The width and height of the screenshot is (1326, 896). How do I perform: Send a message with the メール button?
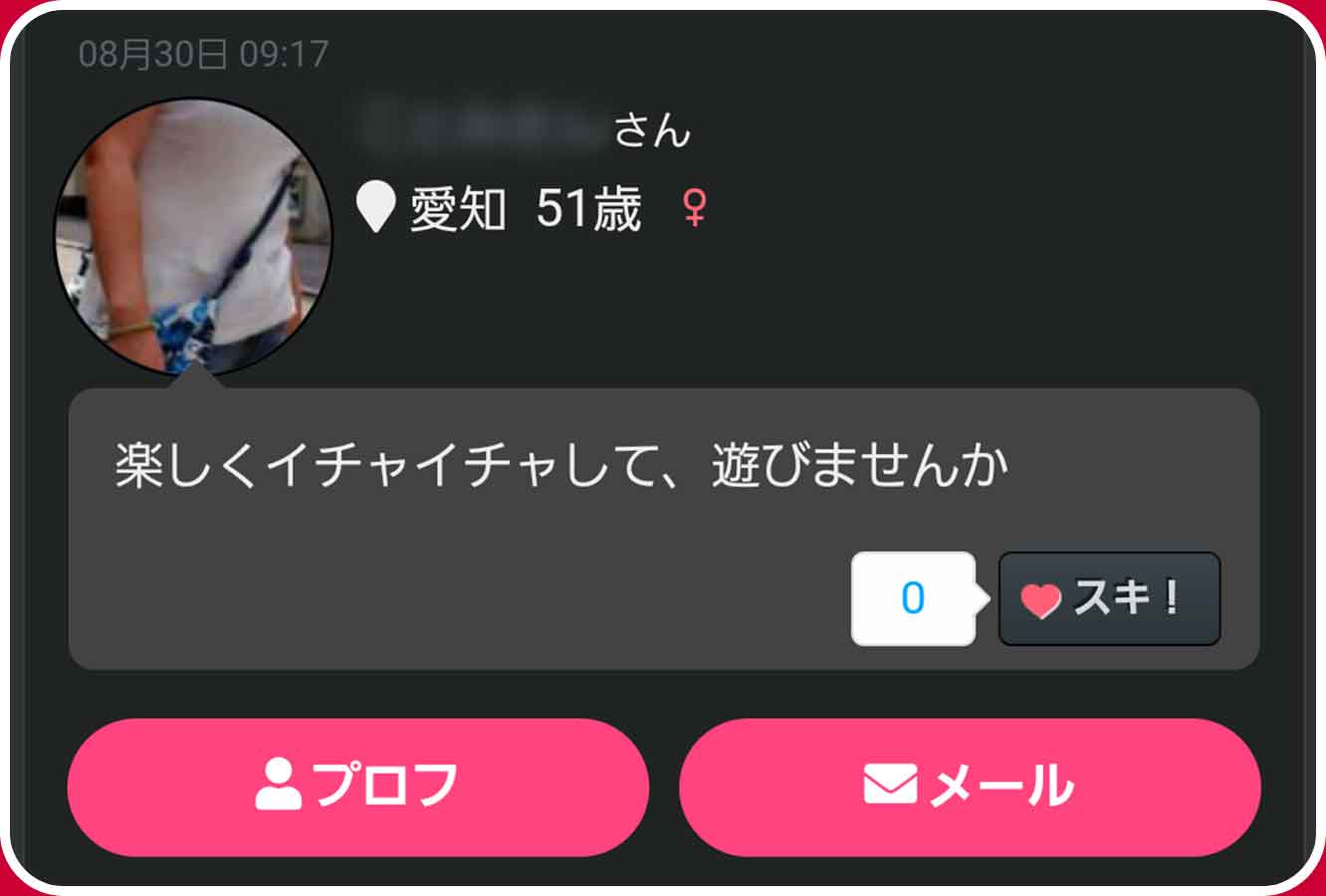pos(970,786)
